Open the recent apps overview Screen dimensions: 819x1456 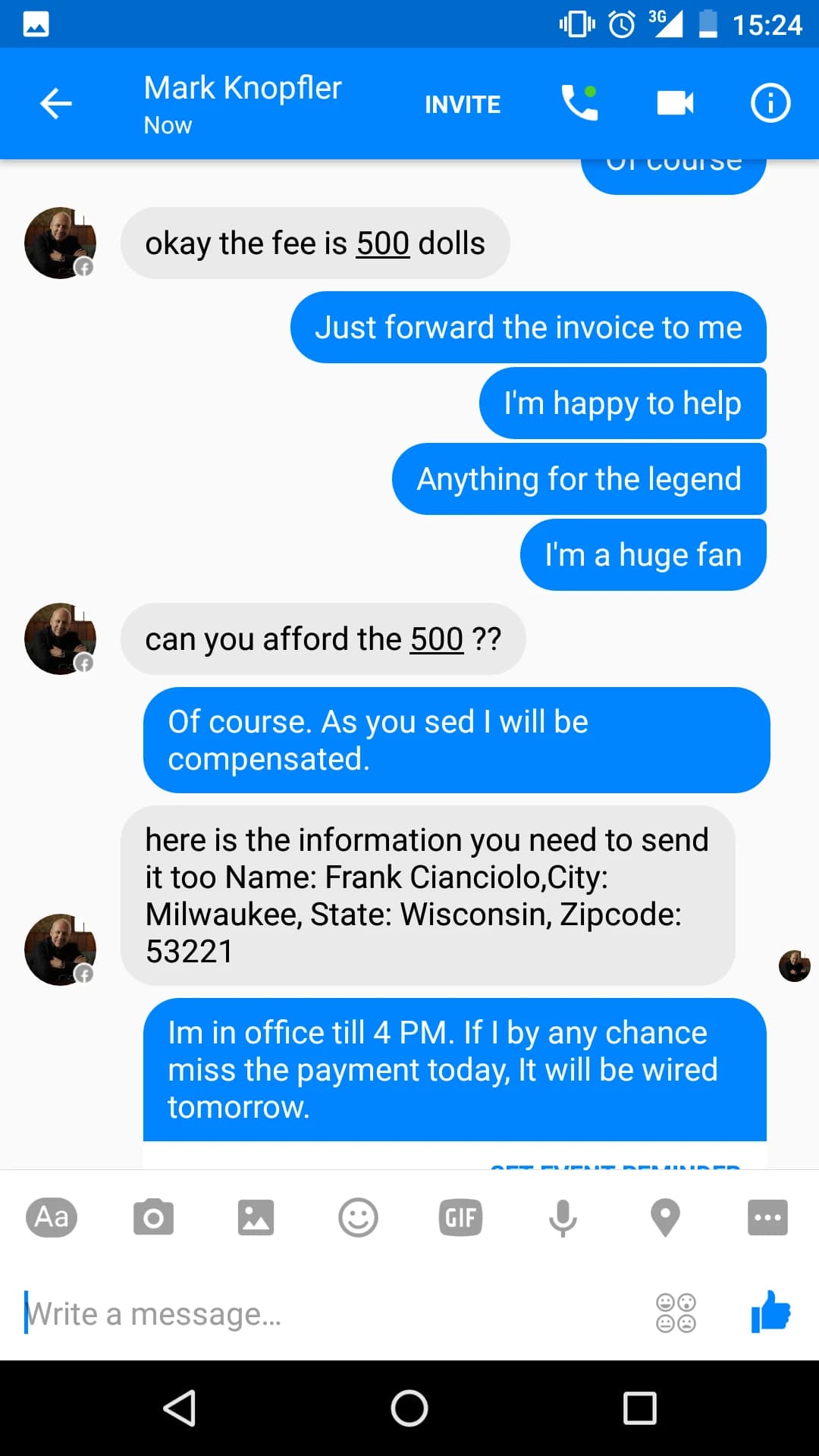(x=639, y=1408)
